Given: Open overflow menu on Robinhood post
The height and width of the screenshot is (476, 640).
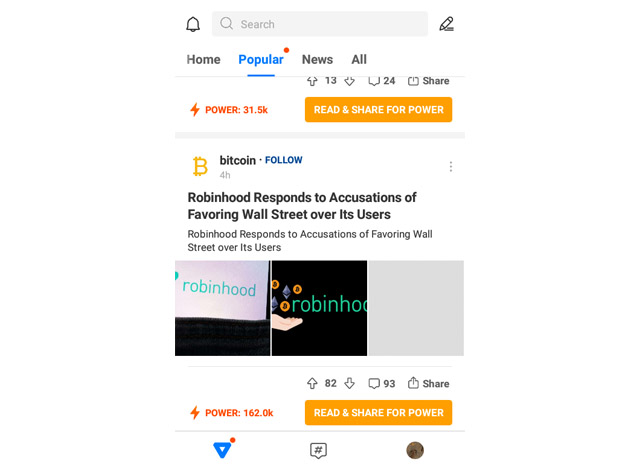Looking at the screenshot, I should 451,167.
